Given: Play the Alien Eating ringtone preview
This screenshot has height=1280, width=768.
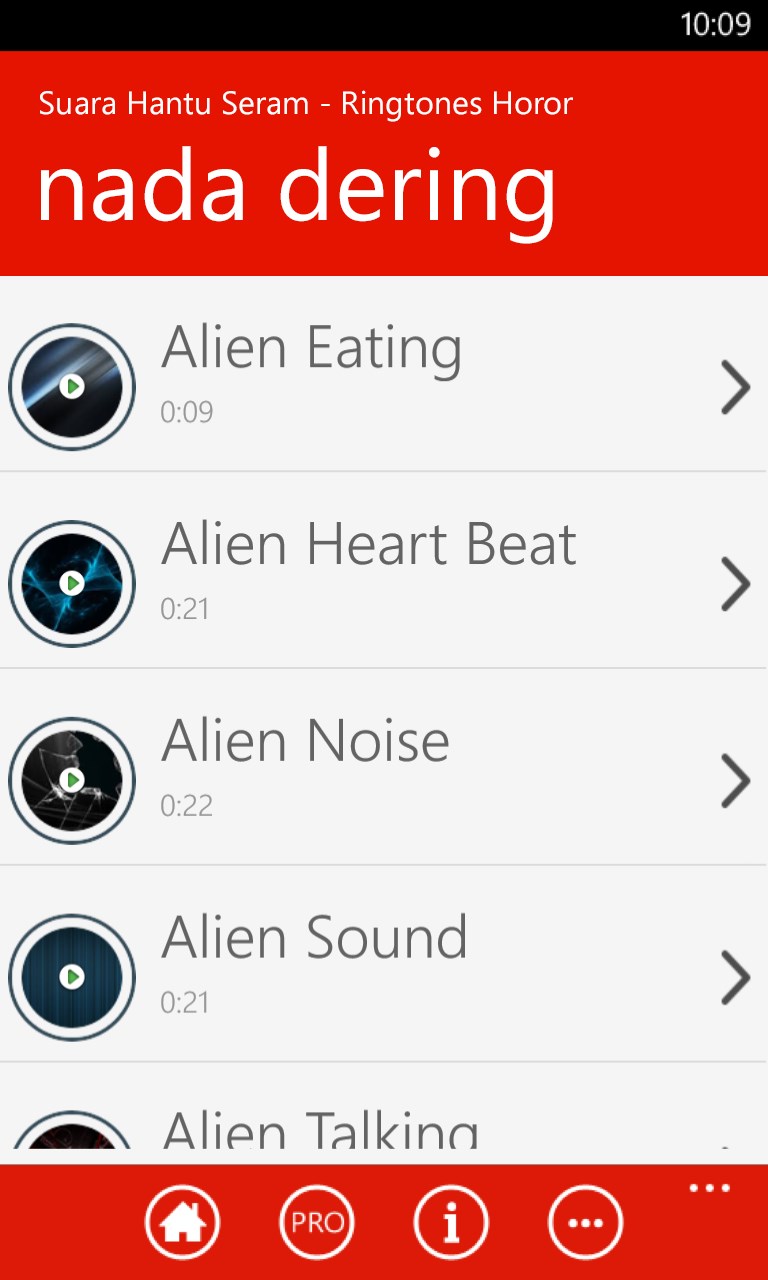Looking at the screenshot, I should pos(71,386).
